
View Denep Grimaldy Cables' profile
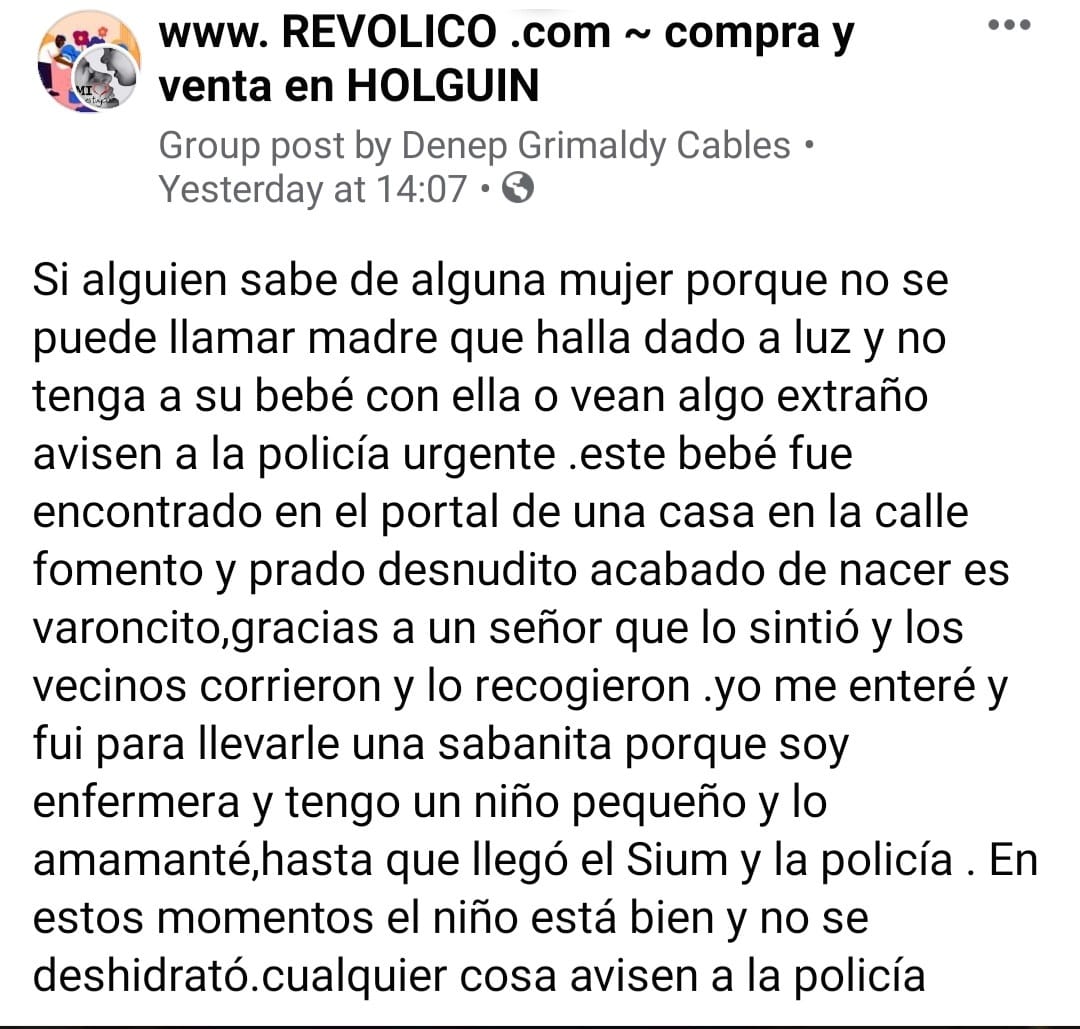pos(595,146)
